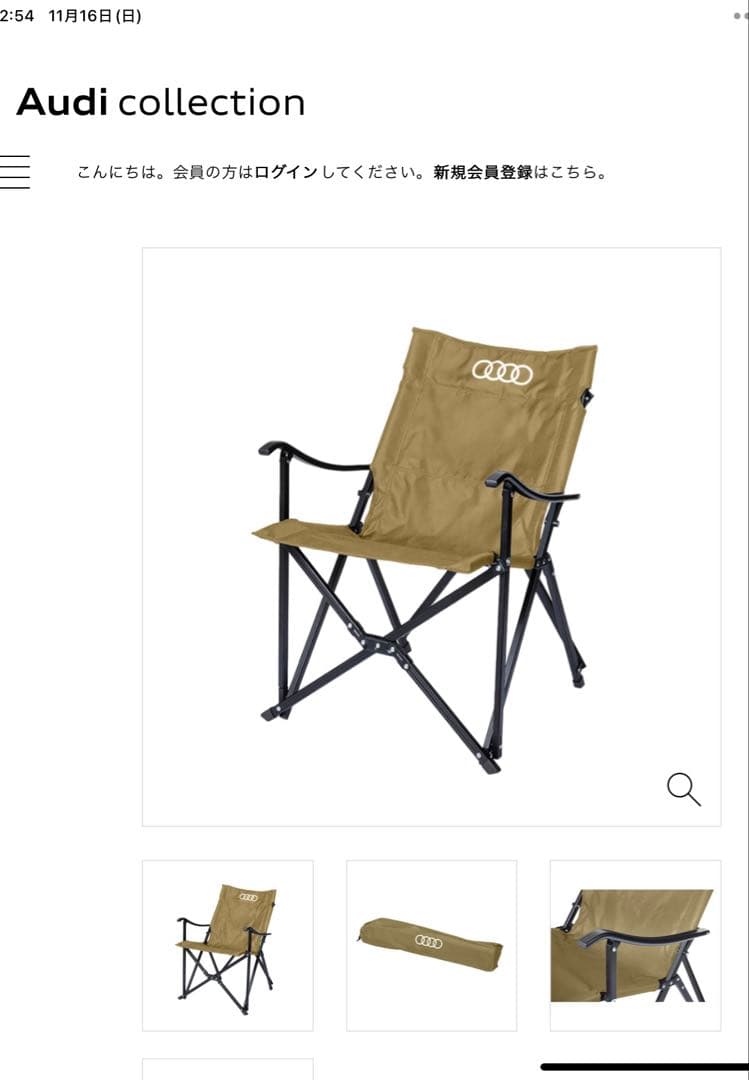Tap the ログイン link
749x1080 pixels.
[286, 172]
